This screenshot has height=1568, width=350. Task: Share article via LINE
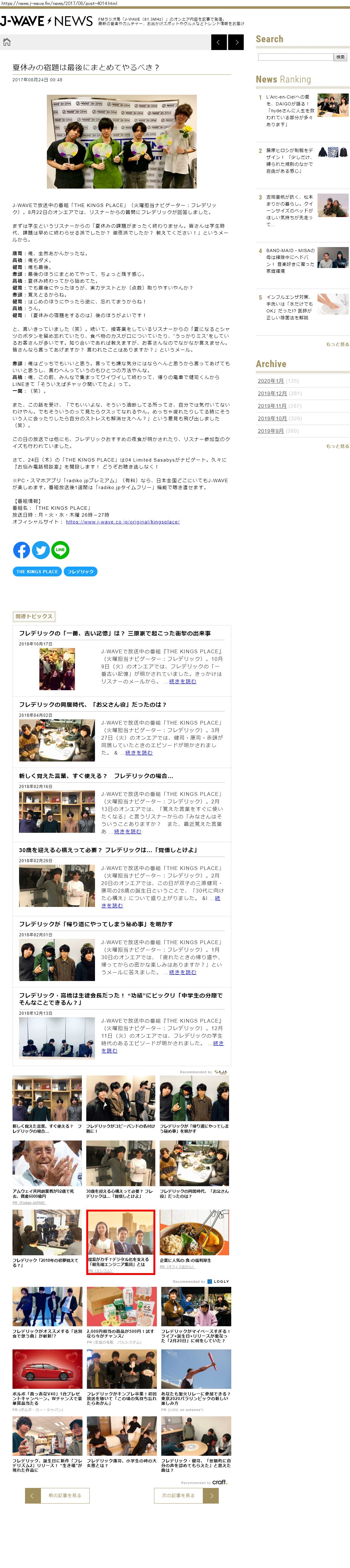pos(60,550)
